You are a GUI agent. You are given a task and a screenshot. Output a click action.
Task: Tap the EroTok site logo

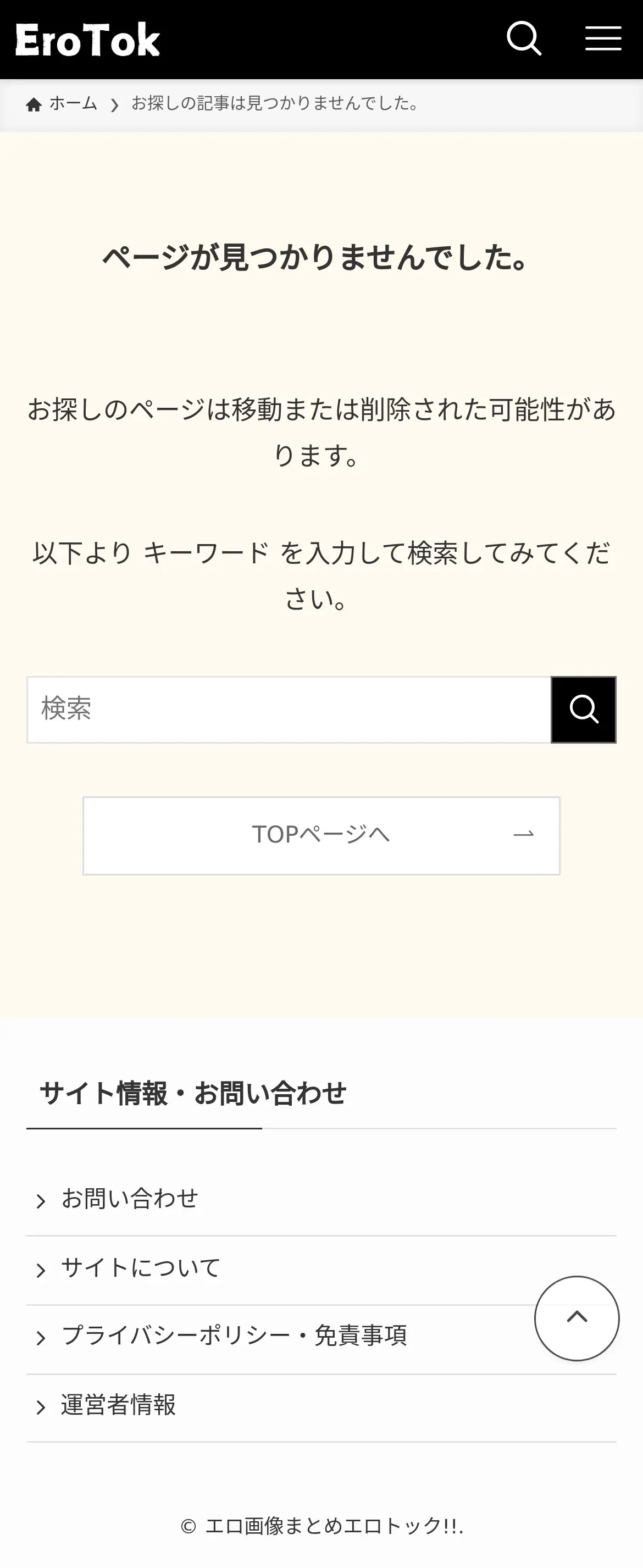(x=88, y=40)
